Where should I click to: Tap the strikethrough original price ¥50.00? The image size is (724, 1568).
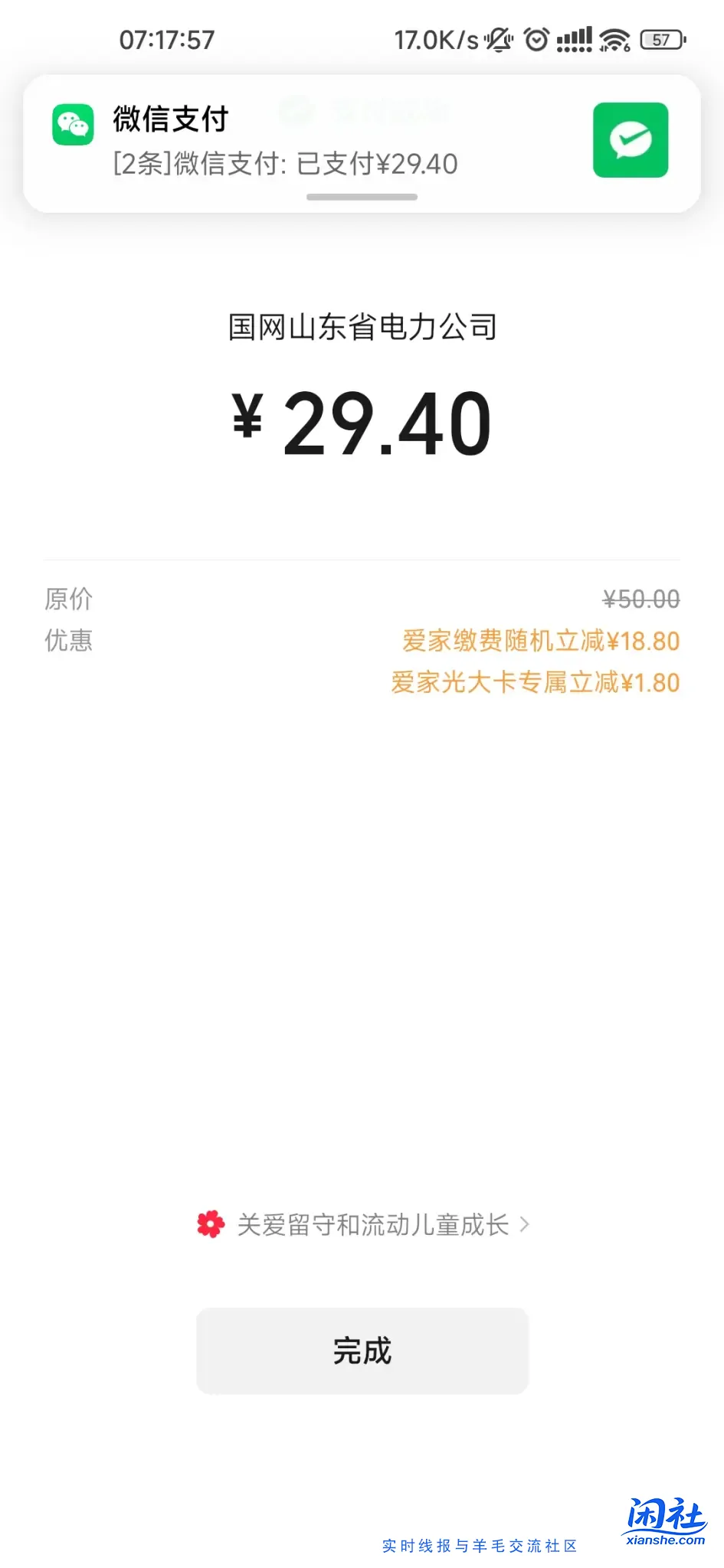click(640, 599)
